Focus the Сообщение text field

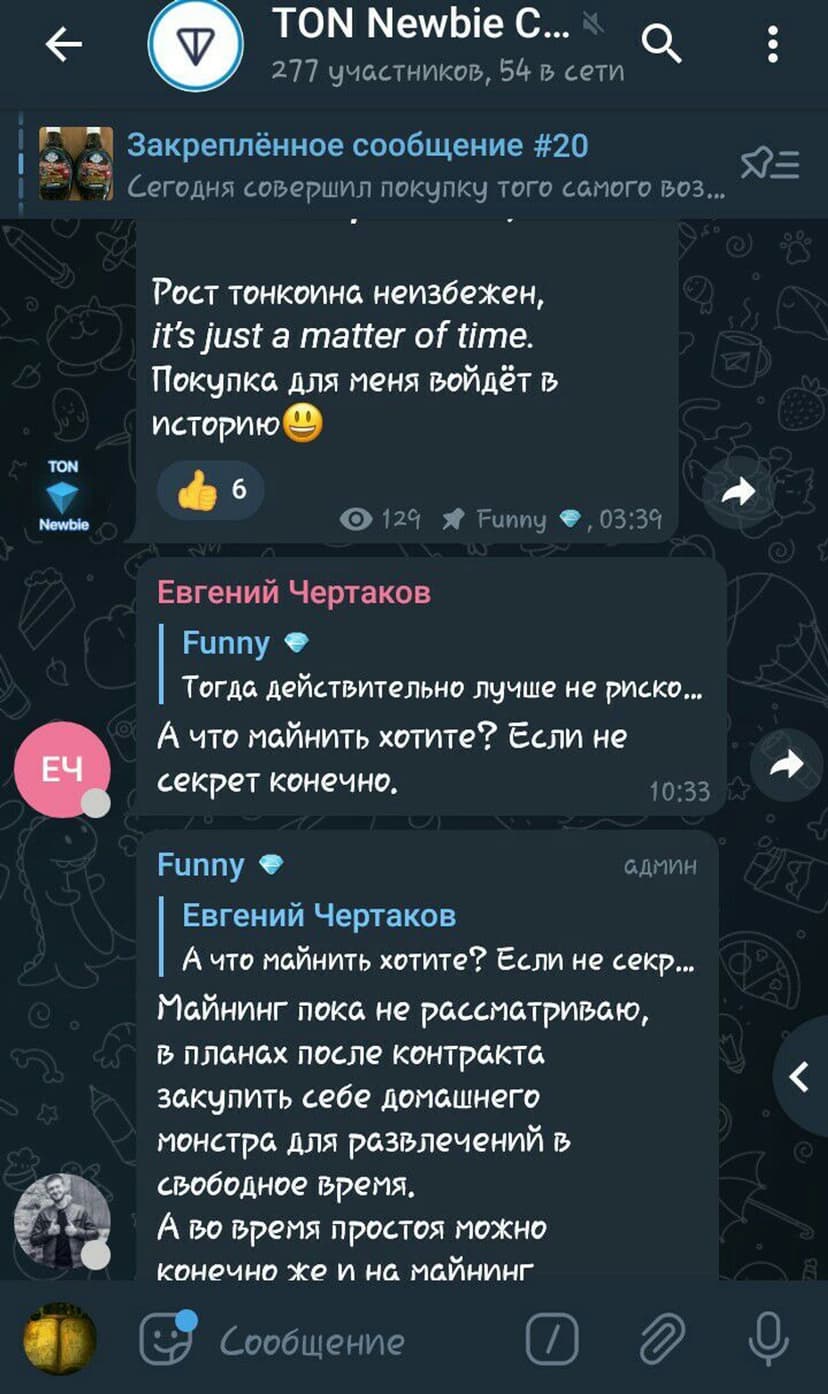click(350, 1340)
